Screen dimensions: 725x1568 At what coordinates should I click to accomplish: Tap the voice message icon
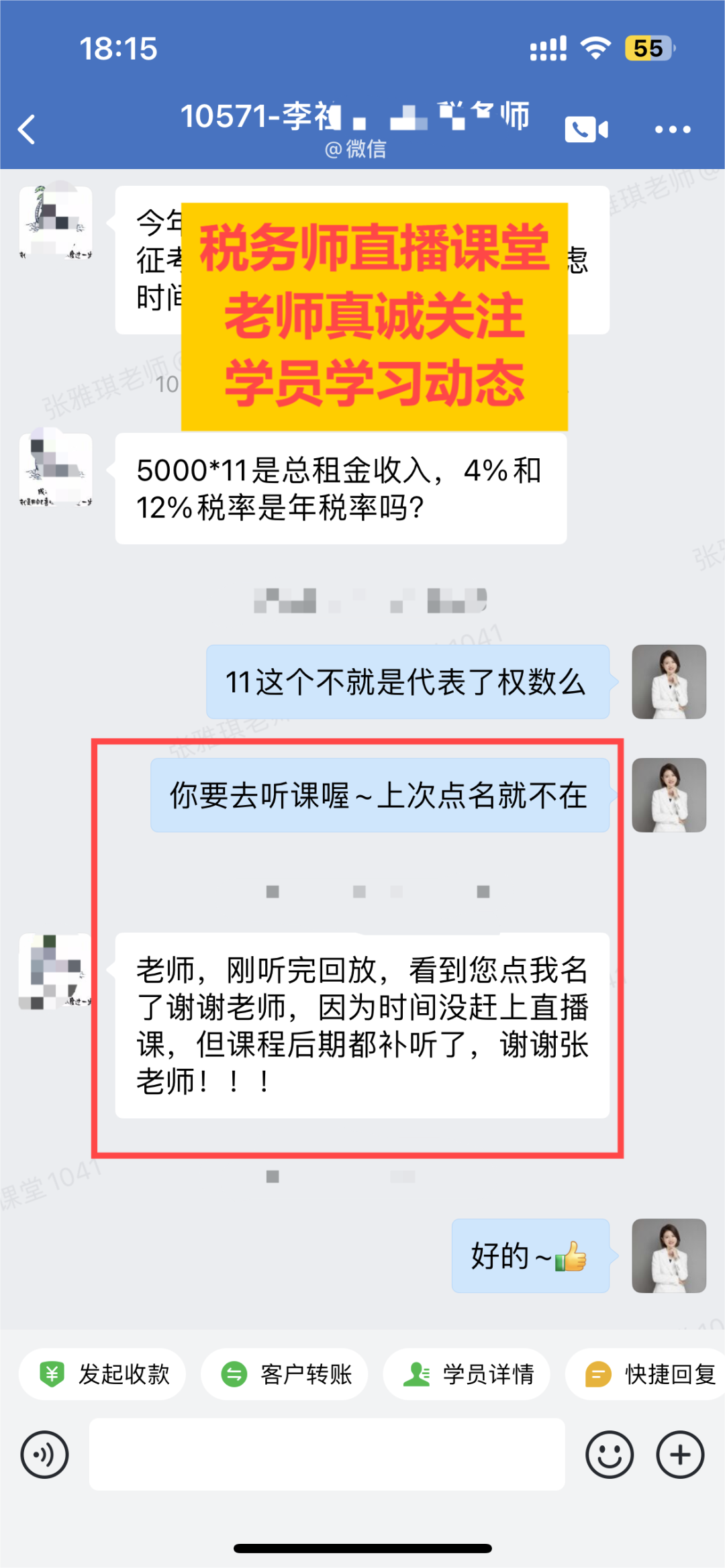[x=44, y=1453]
